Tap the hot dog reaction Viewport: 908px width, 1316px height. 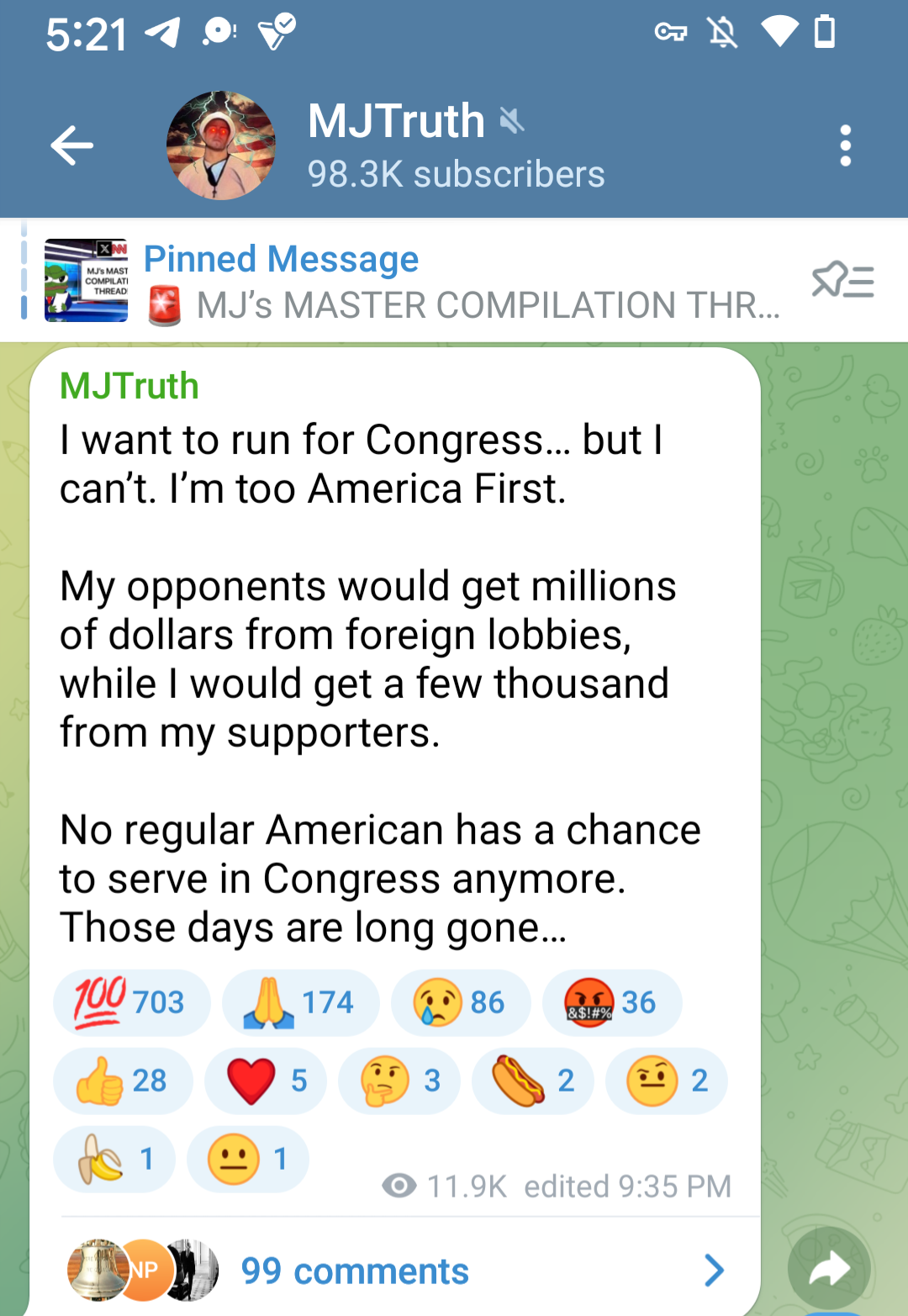pyautogui.click(x=533, y=1081)
